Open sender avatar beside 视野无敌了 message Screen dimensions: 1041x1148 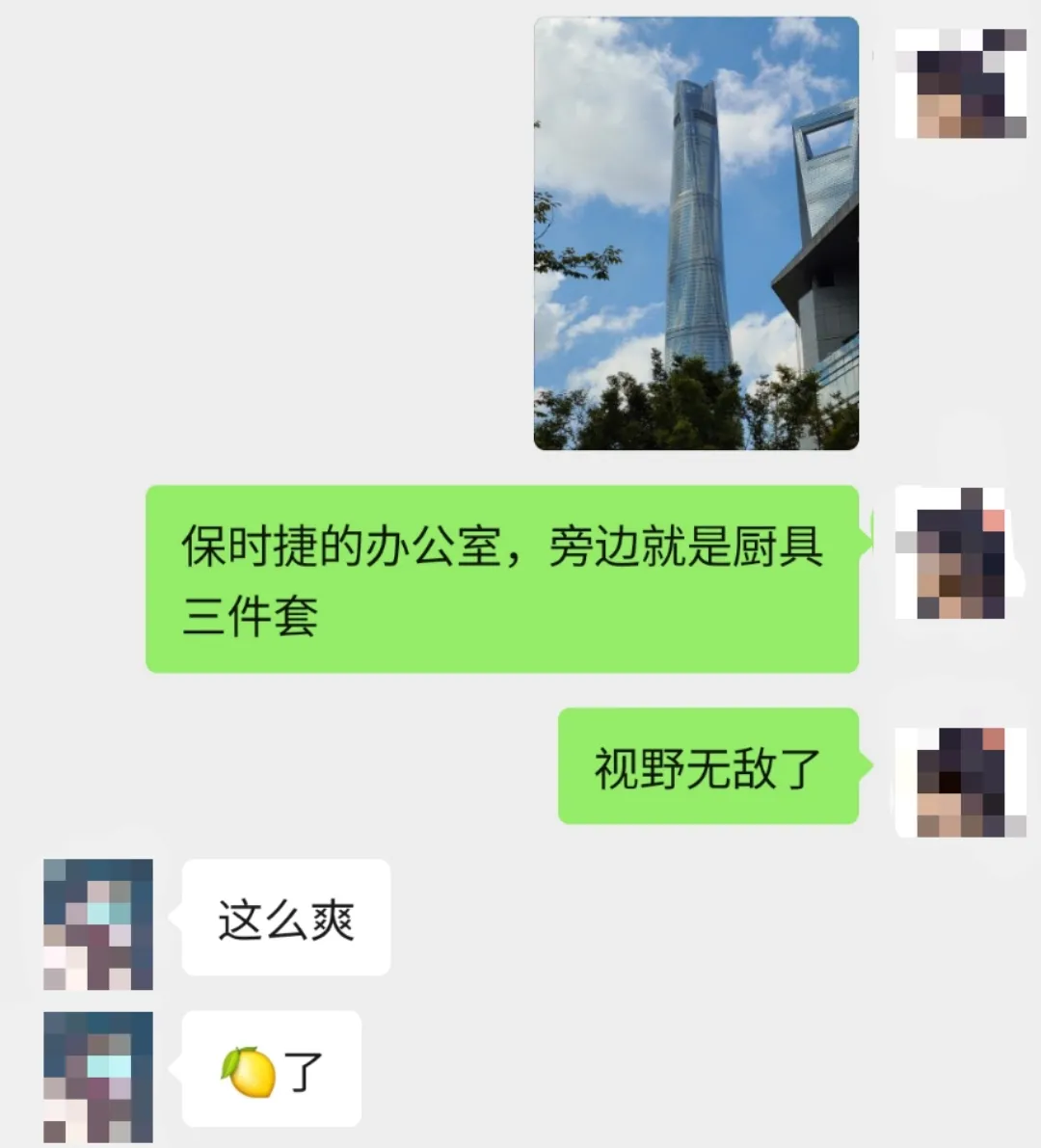(x=960, y=782)
